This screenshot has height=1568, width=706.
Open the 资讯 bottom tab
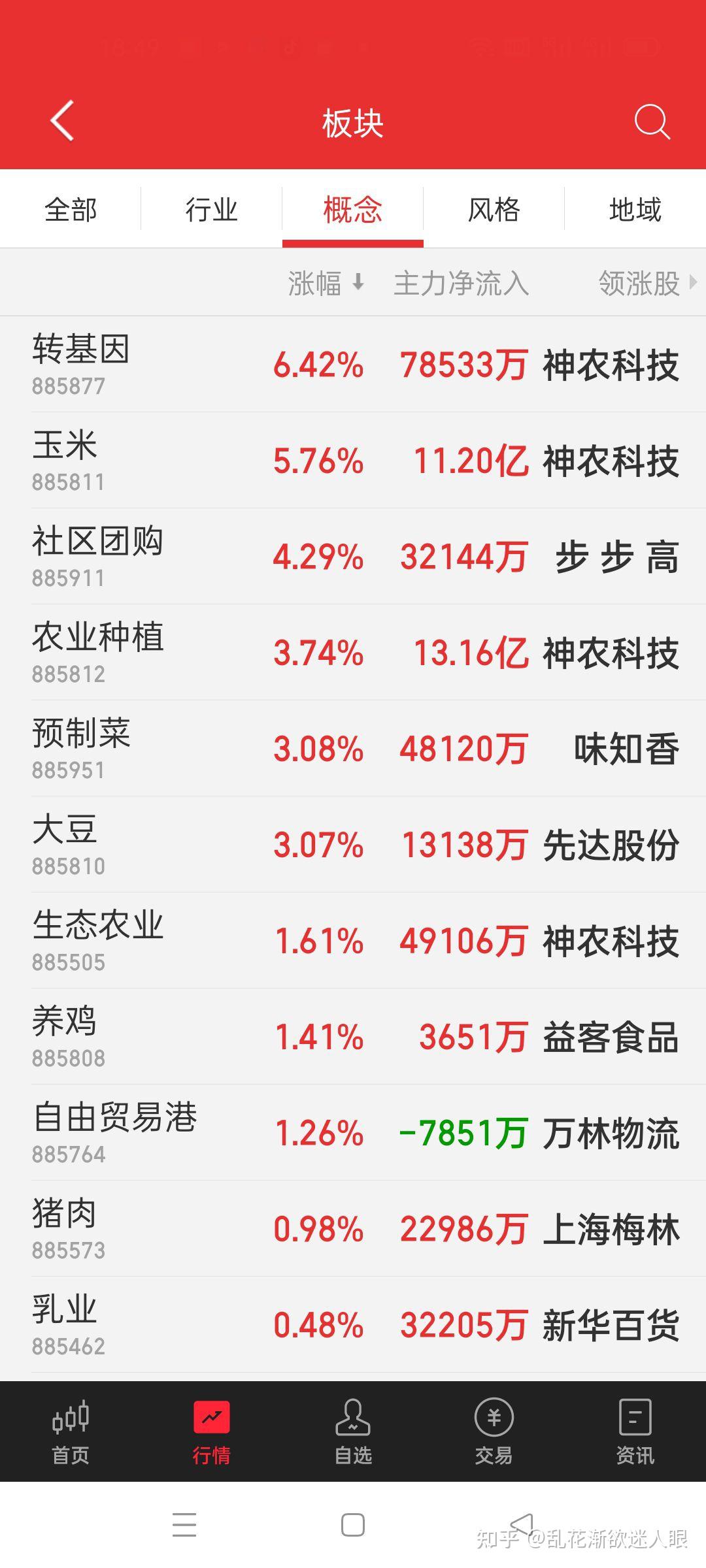click(x=635, y=1432)
